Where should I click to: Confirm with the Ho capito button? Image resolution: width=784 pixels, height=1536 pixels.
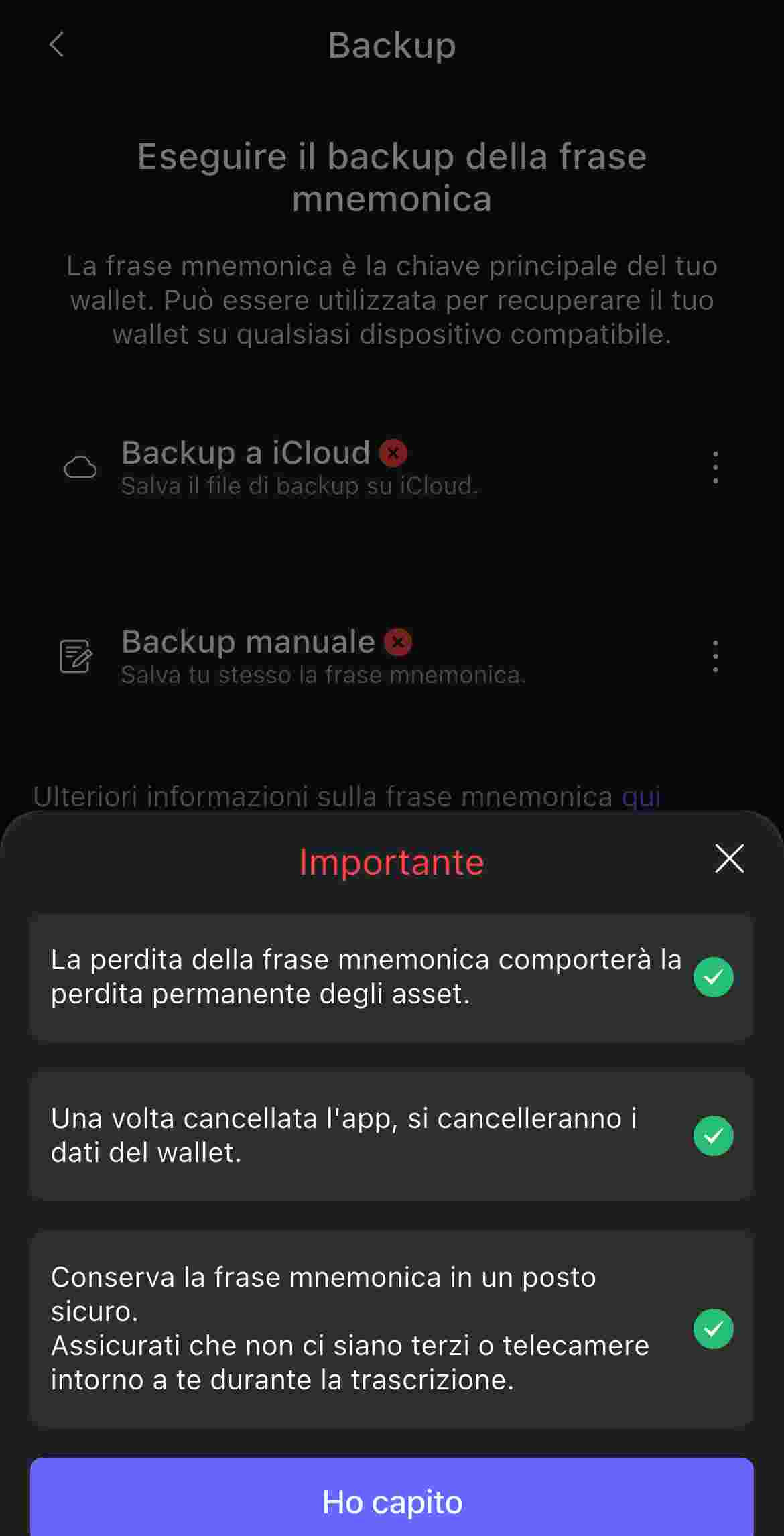tap(392, 1501)
